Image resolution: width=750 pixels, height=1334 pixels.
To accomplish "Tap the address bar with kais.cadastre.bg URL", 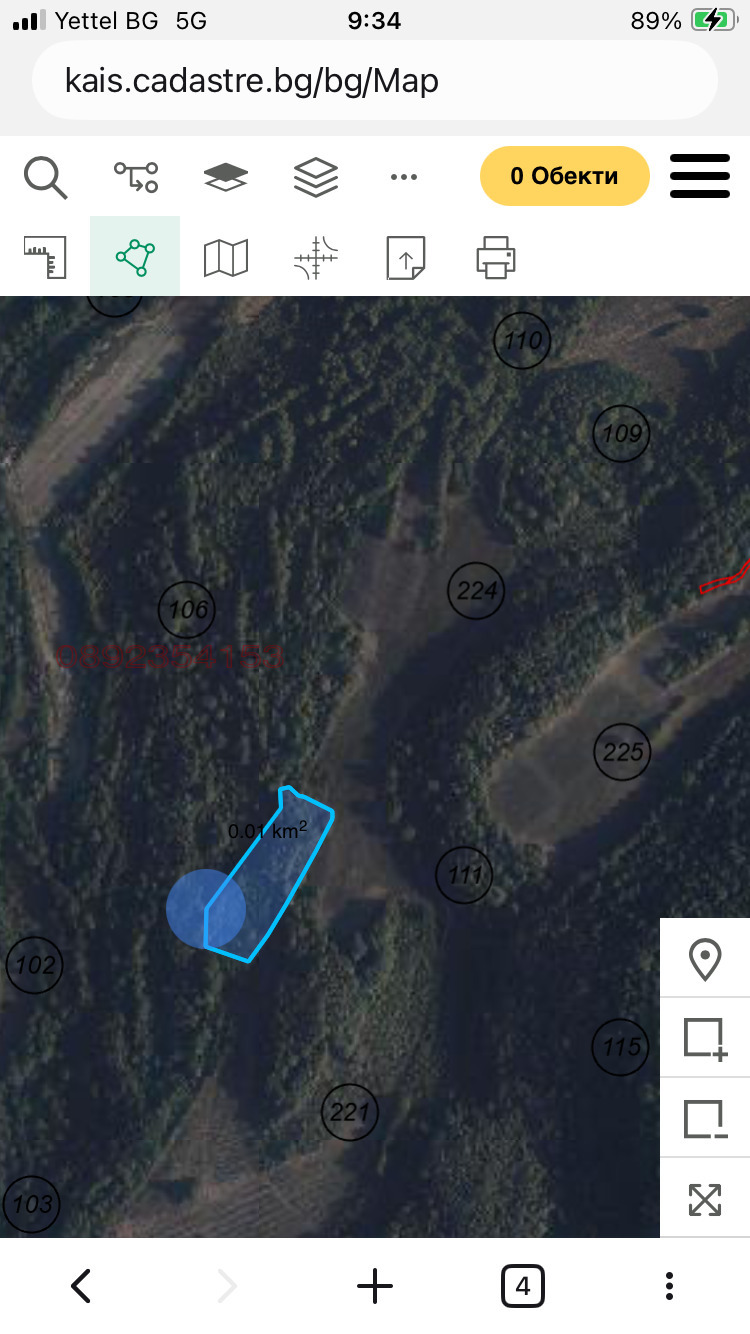I will tap(375, 81).
